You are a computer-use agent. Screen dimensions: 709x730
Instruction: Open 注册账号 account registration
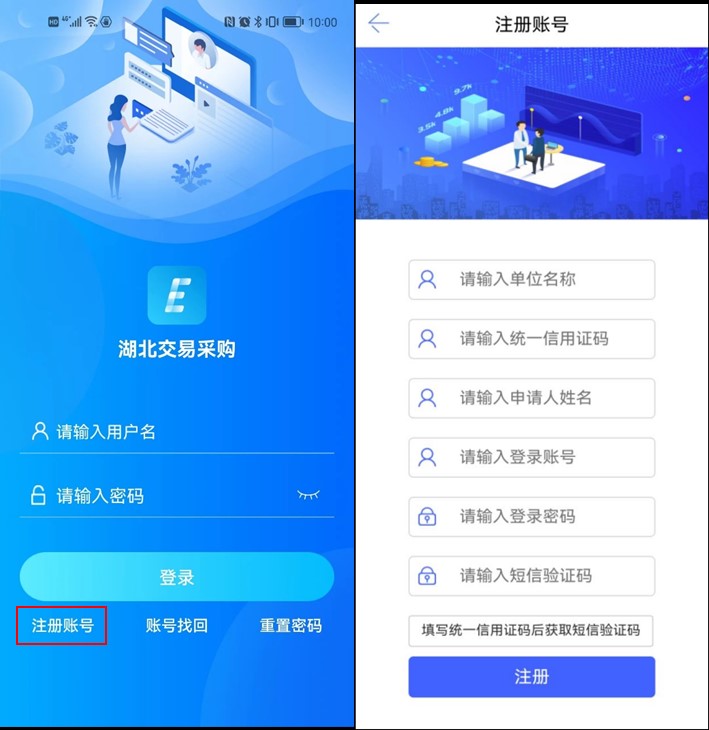point(62,626)
